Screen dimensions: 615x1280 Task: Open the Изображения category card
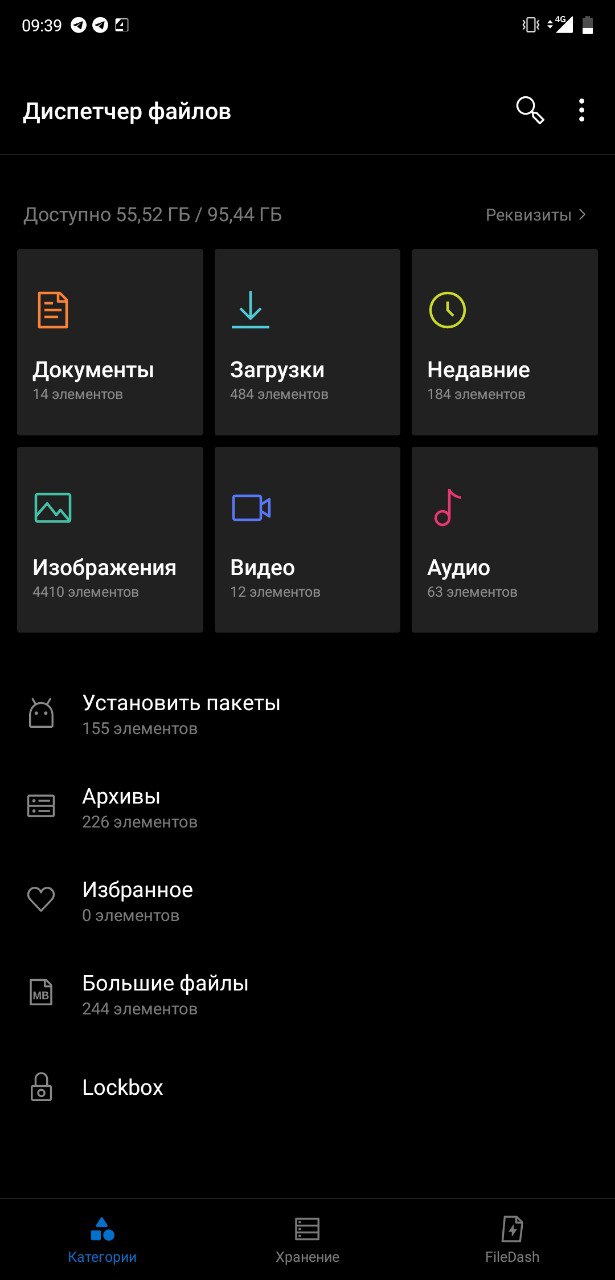(x=110, y=540)
